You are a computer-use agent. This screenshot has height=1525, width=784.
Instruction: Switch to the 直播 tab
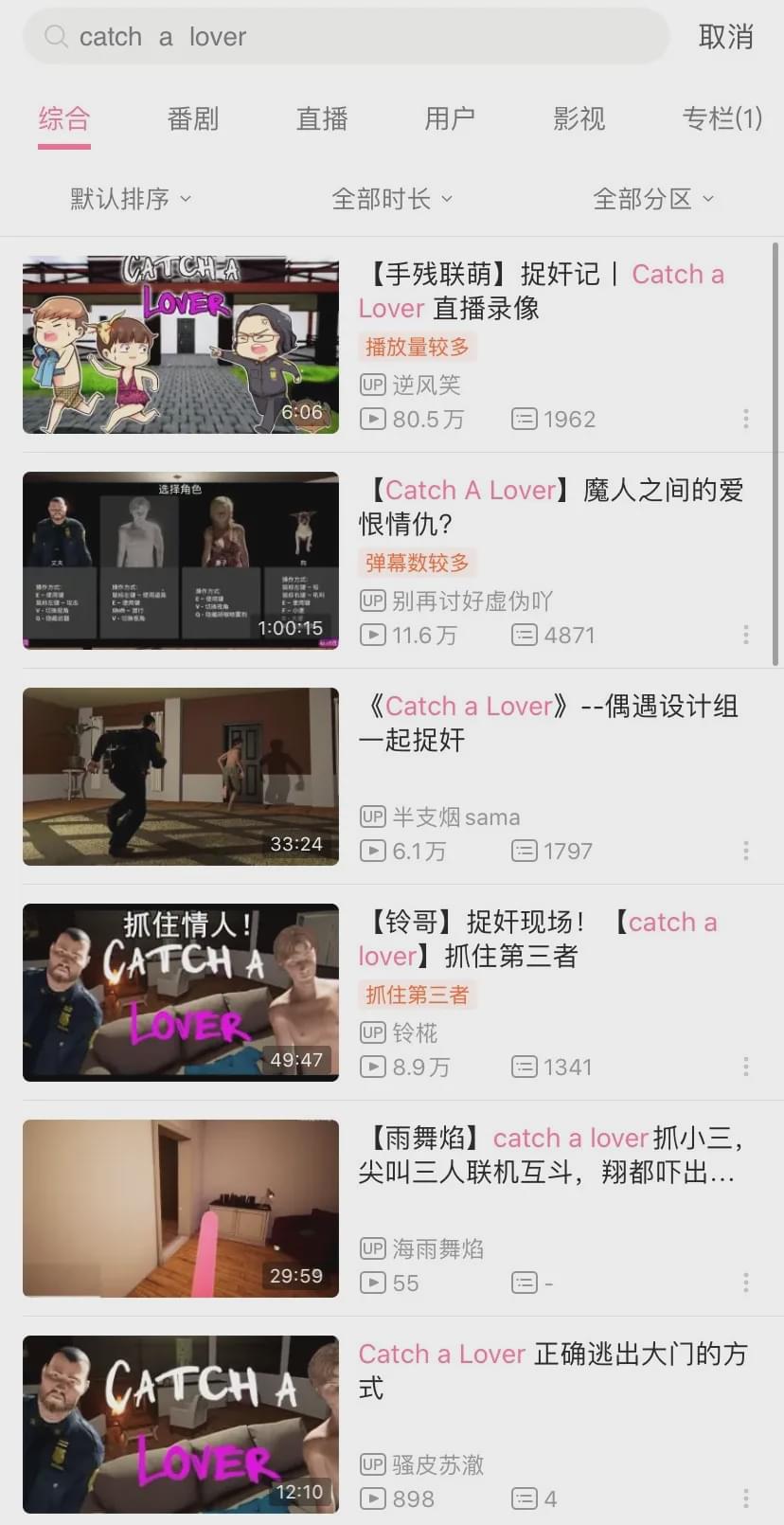[x=322, y=118]
